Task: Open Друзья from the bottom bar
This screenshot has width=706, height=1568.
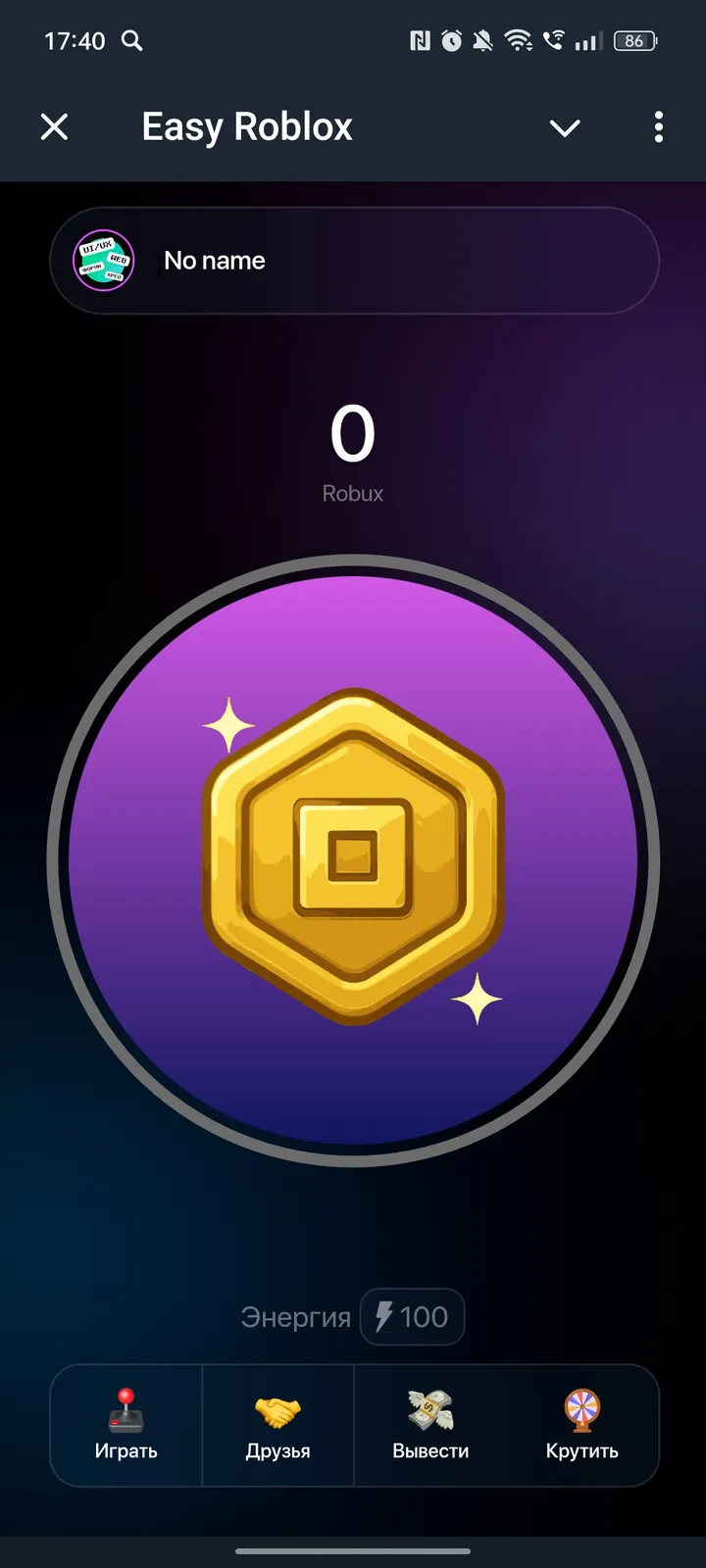Action: (277, 1426)
